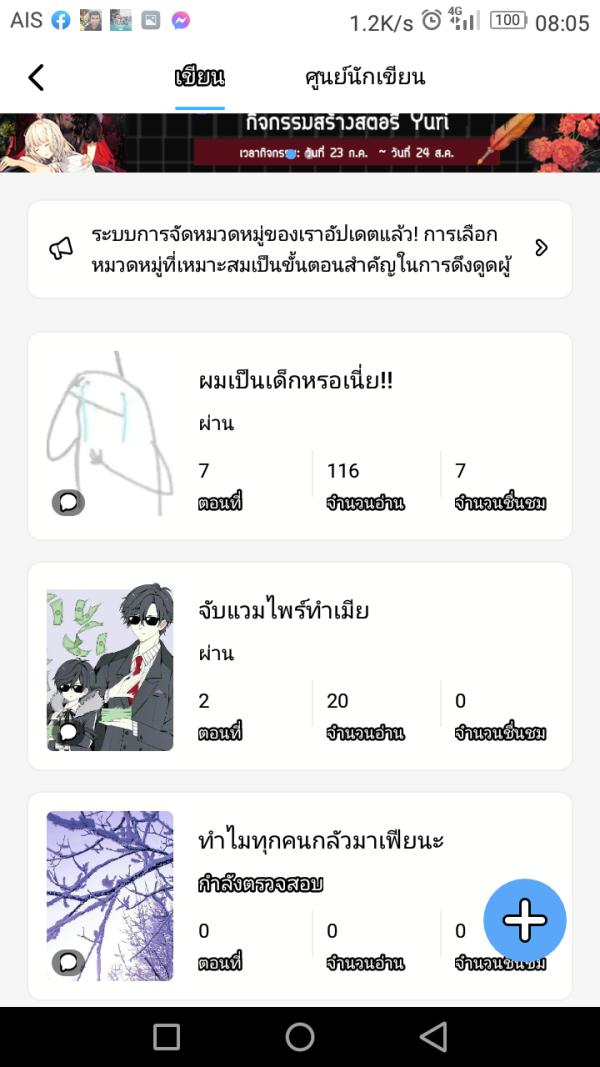
Task: Go back using the top-left arrow
Action: coord(36,77)
